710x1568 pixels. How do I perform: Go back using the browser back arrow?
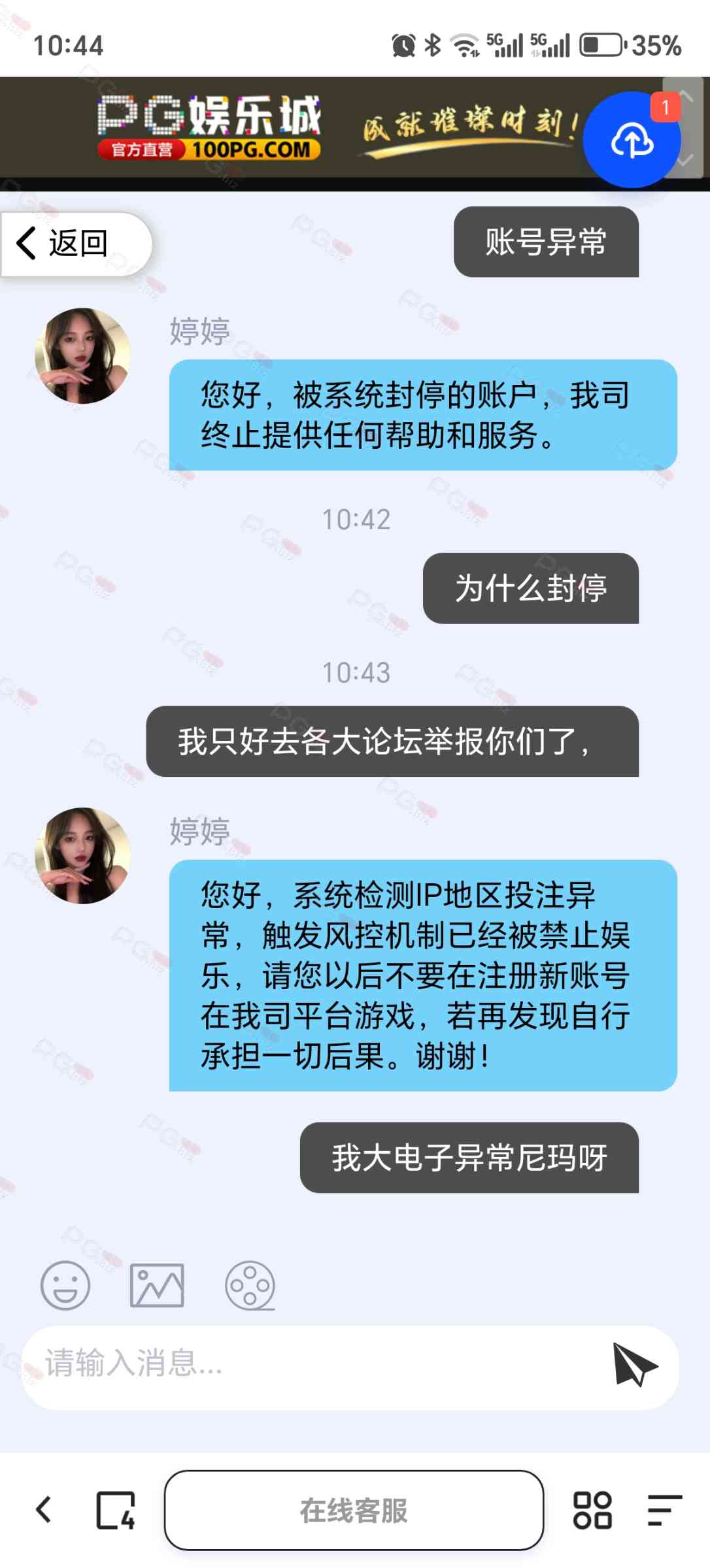[44, 1510]
